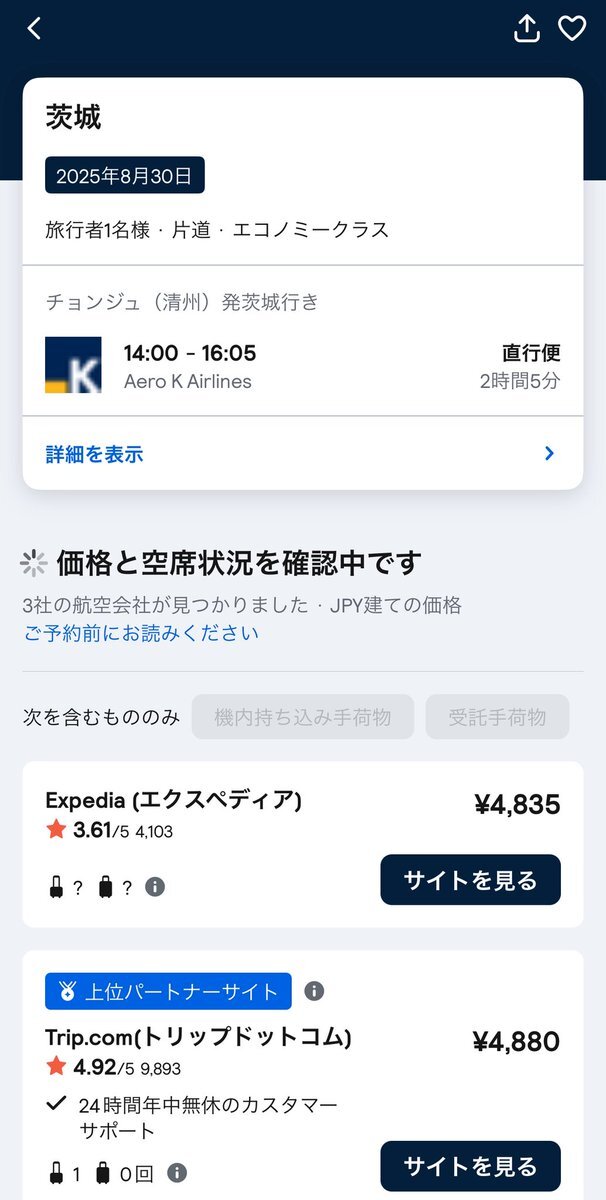
Task: Go back with the top-left arrow
Action: click(34, 29)
